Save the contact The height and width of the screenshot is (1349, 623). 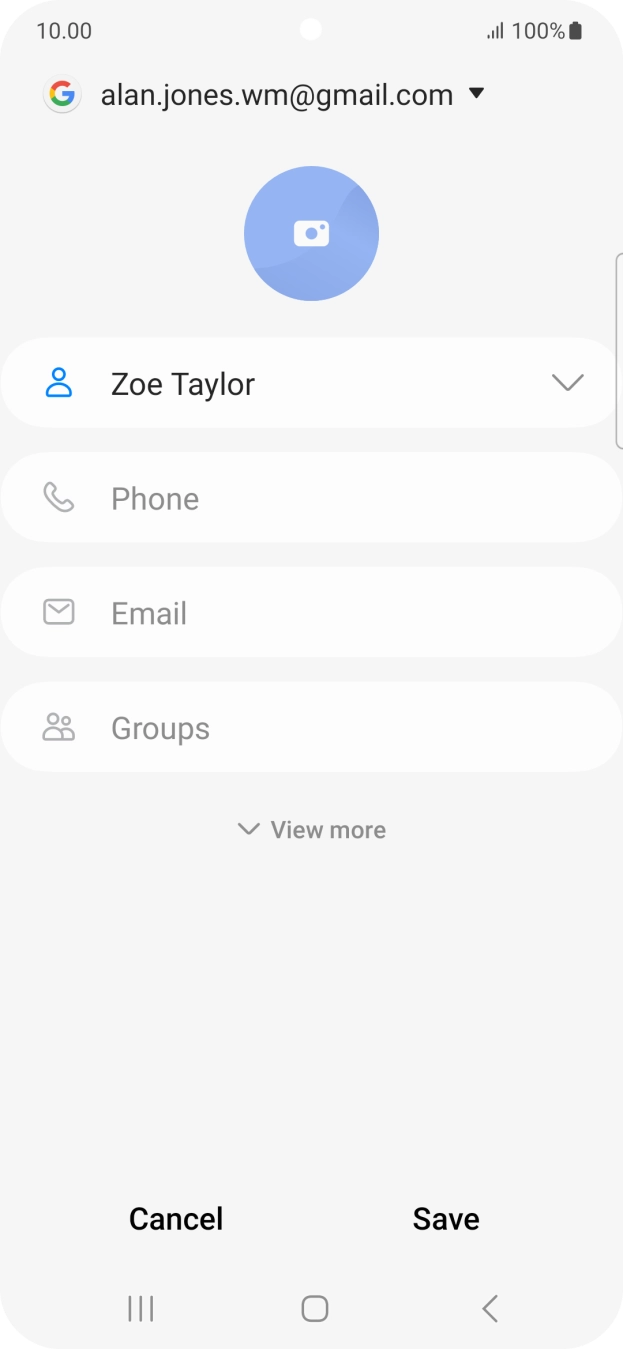pyautogui.click(x=446, y=1219)
